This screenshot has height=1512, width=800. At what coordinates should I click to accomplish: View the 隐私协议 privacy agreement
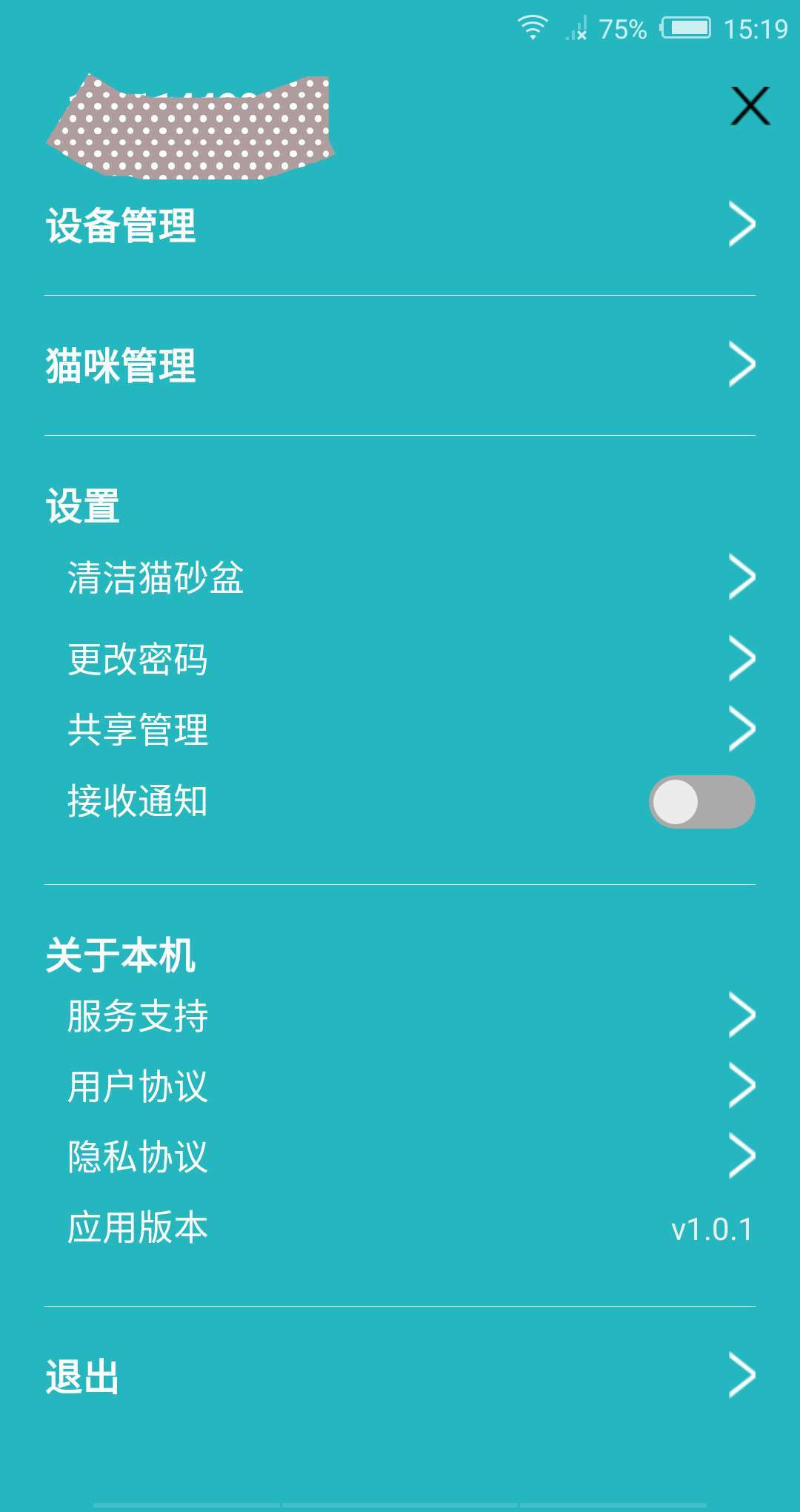coord(137,1156)
